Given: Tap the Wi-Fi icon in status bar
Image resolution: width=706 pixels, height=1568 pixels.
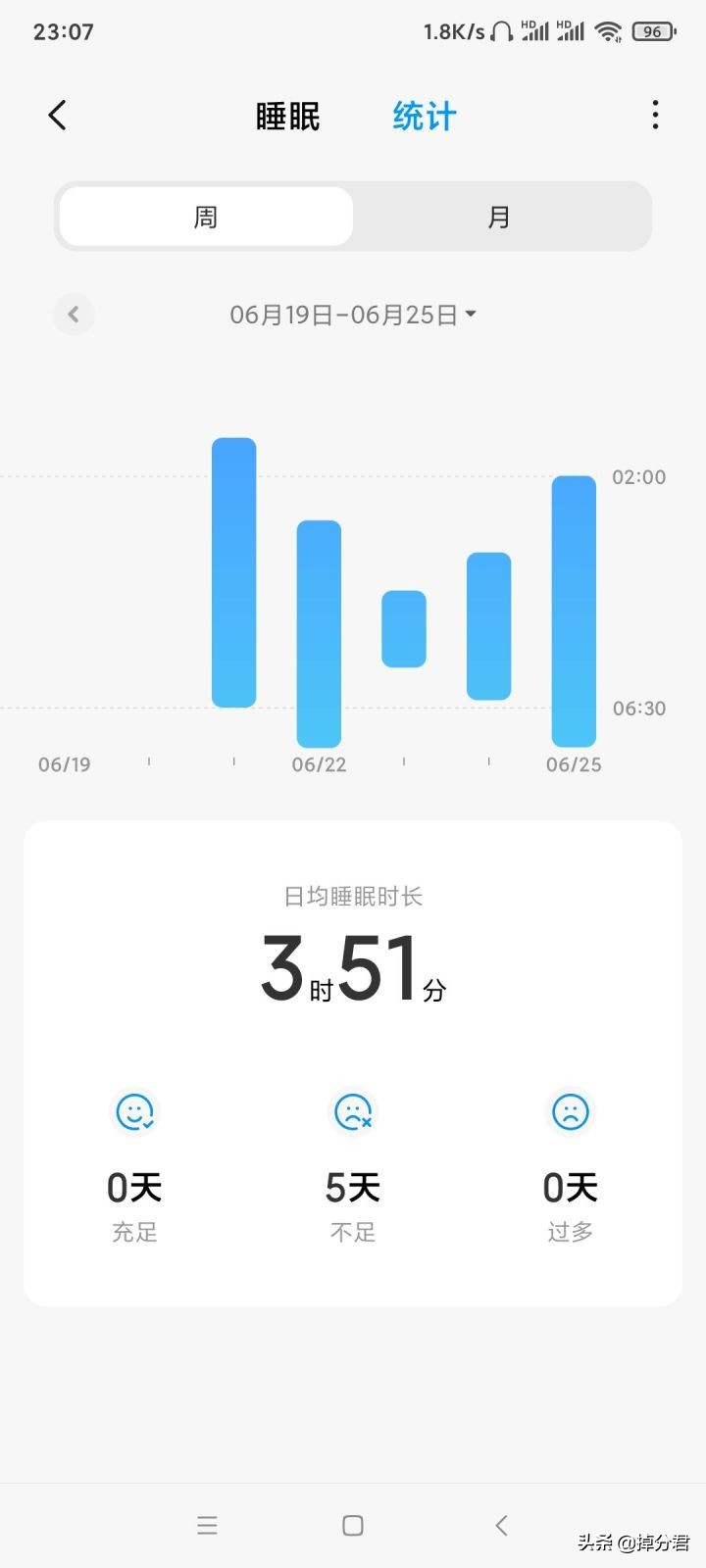Looking at the screenshot, I should [608, 30].
